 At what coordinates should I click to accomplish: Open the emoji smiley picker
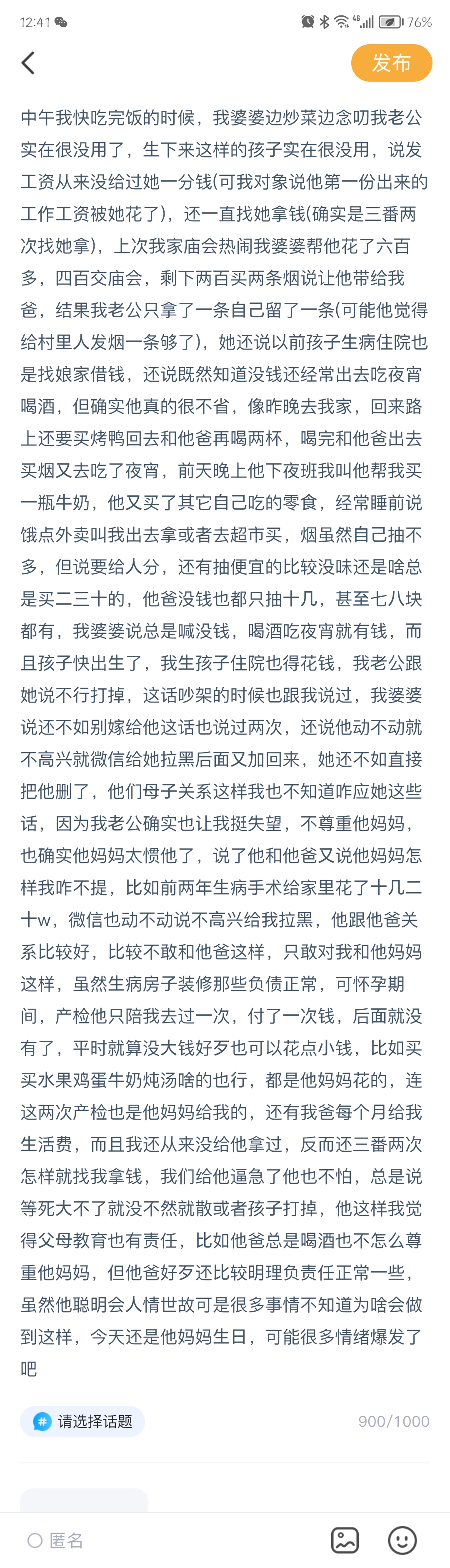pos(402,1540)
